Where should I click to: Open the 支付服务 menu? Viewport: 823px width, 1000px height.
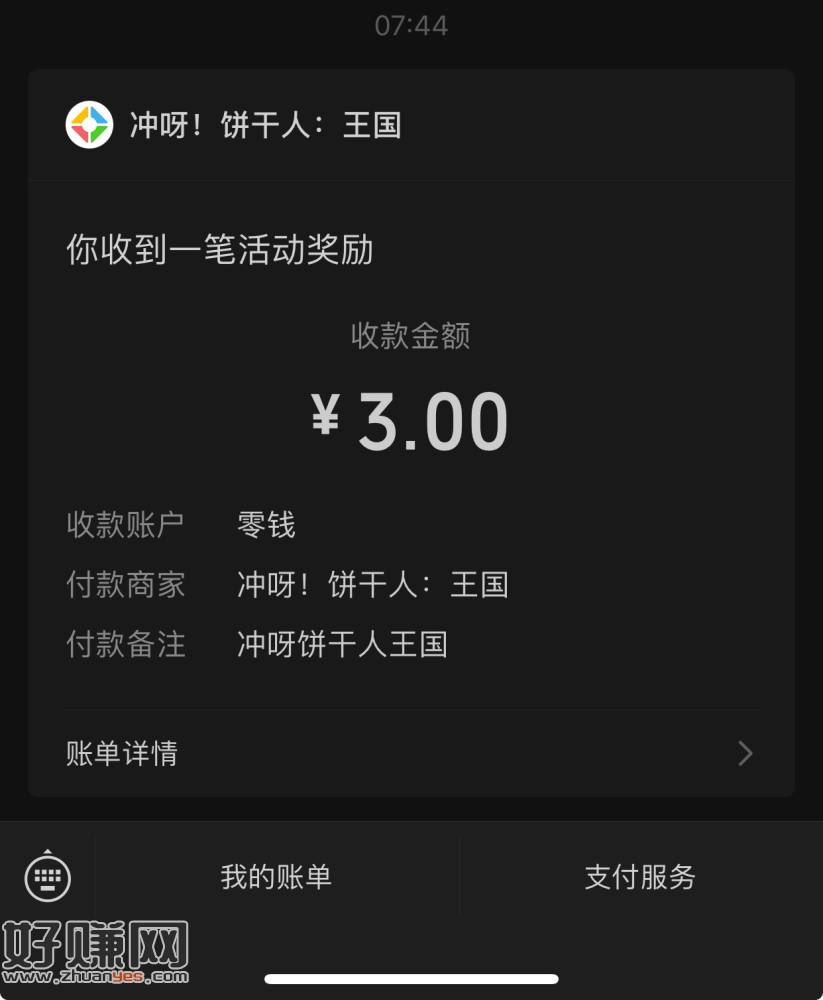(640, 877)
